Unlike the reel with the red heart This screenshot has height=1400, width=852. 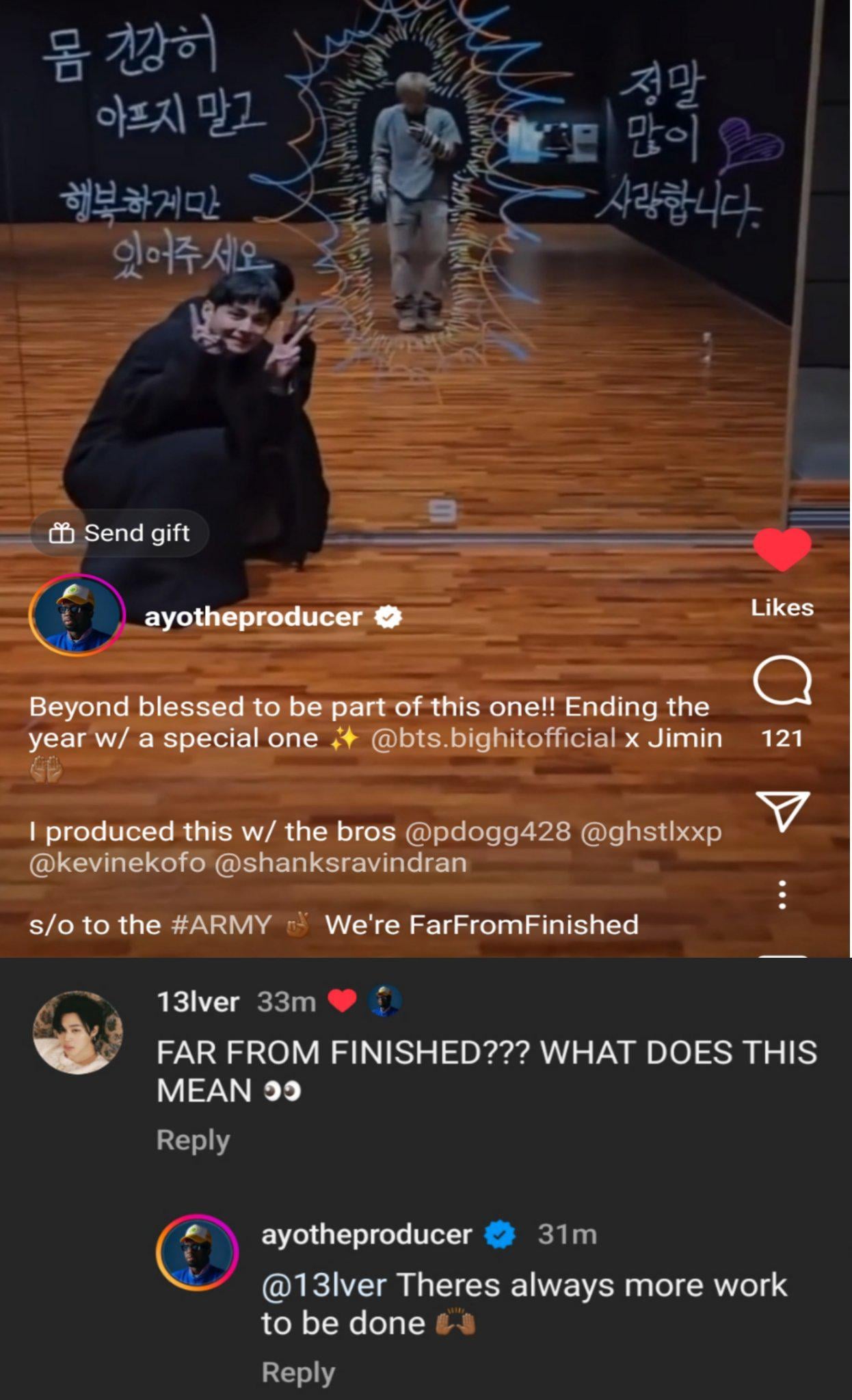click(x=782, y=549)
